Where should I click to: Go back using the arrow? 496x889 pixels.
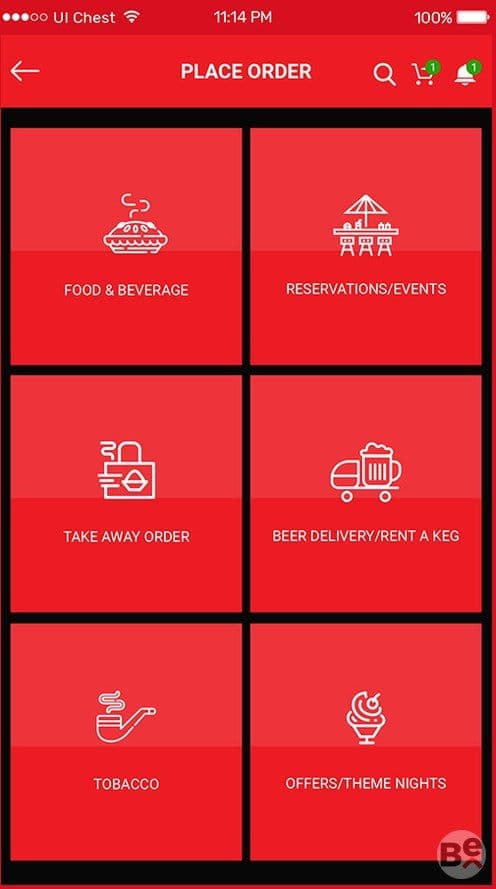tap(25, 71)
